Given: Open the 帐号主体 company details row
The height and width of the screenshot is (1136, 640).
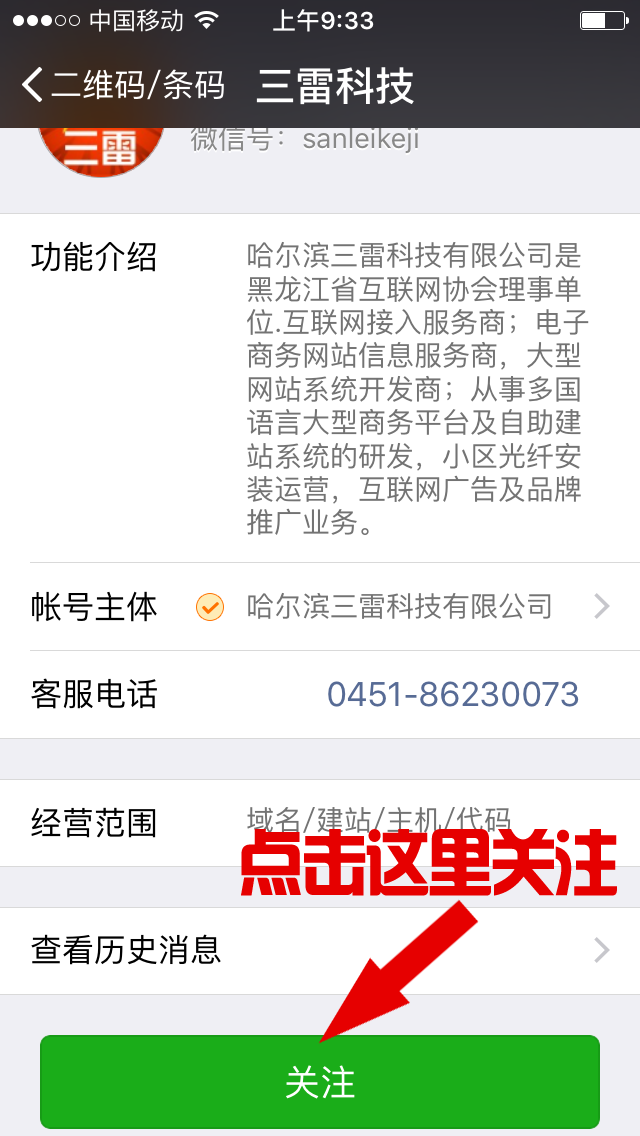Looking at the screenshot, I should [x=320, y=606].
